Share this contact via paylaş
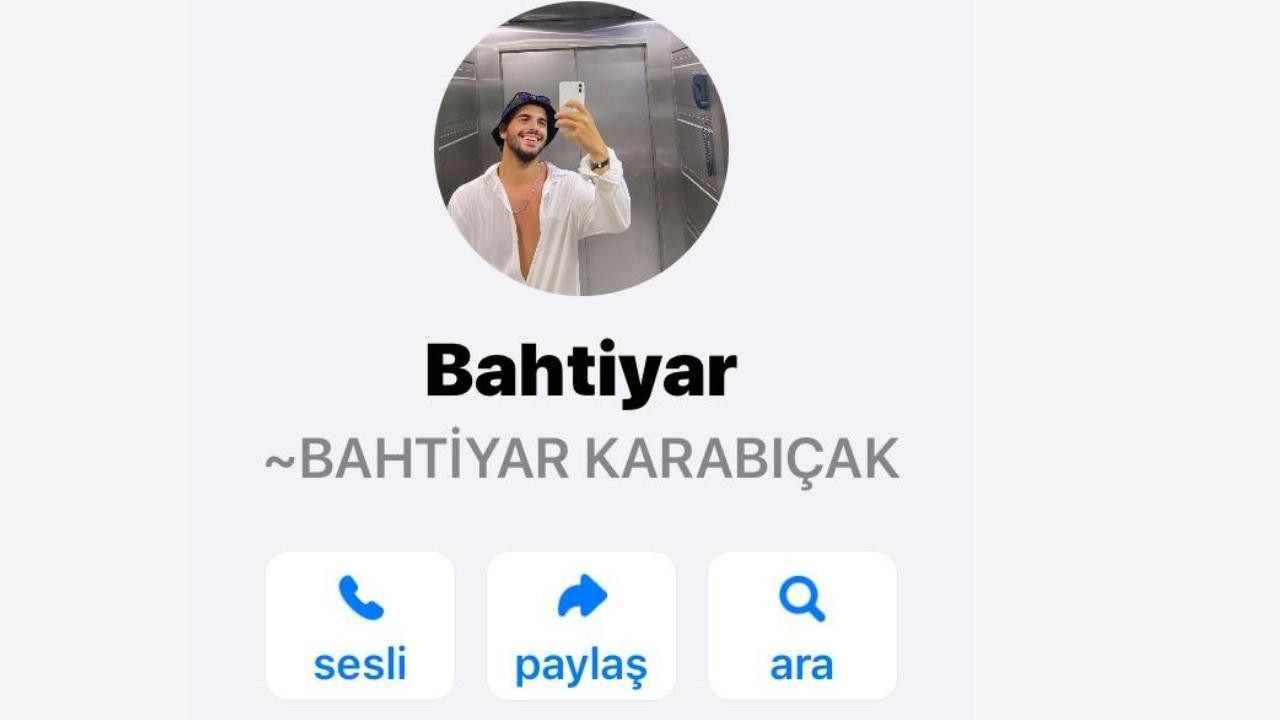Screen dimensions: 1280x720 [x=581, y=625]
